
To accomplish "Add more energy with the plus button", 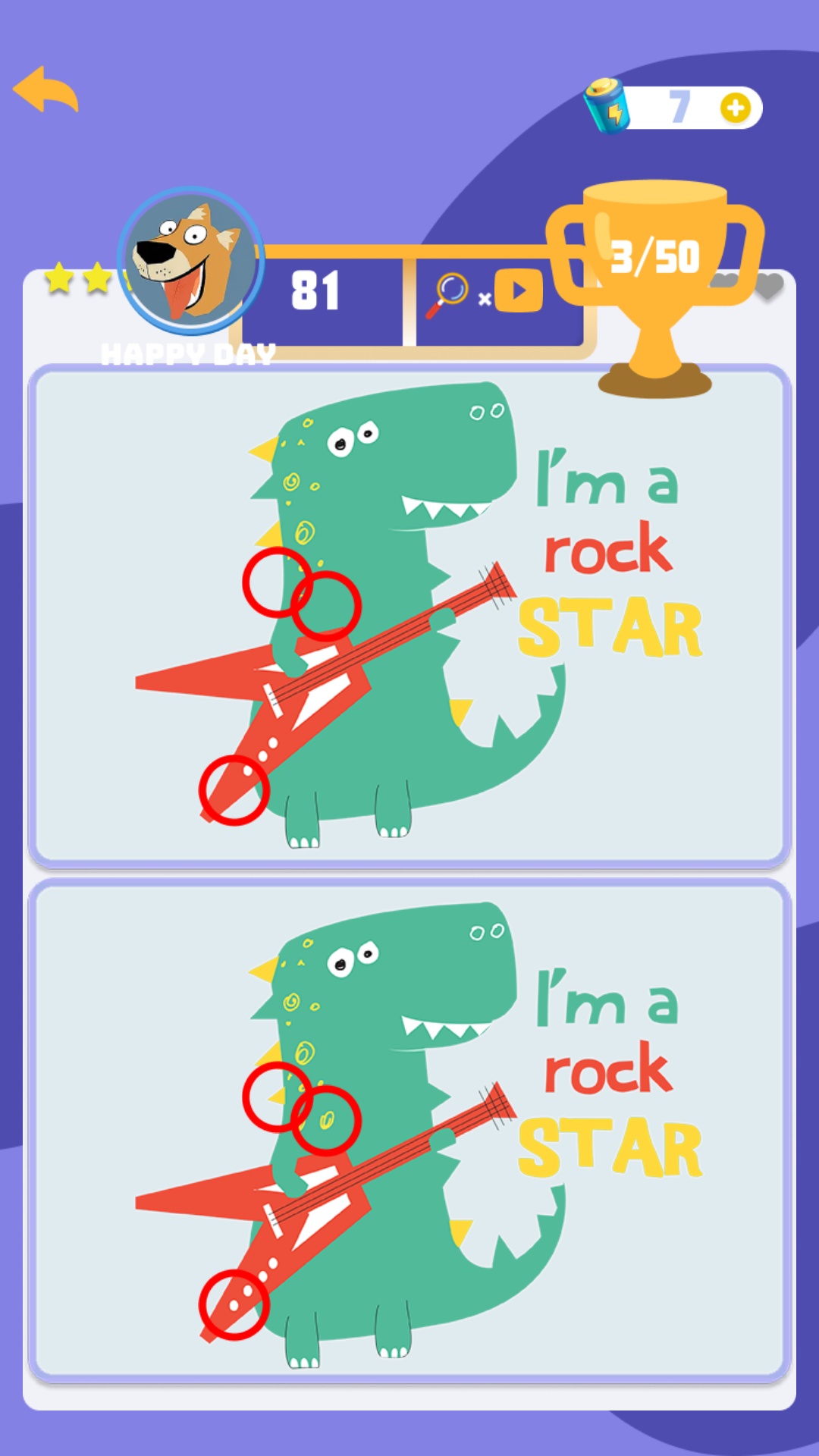I will click(735, 108).
